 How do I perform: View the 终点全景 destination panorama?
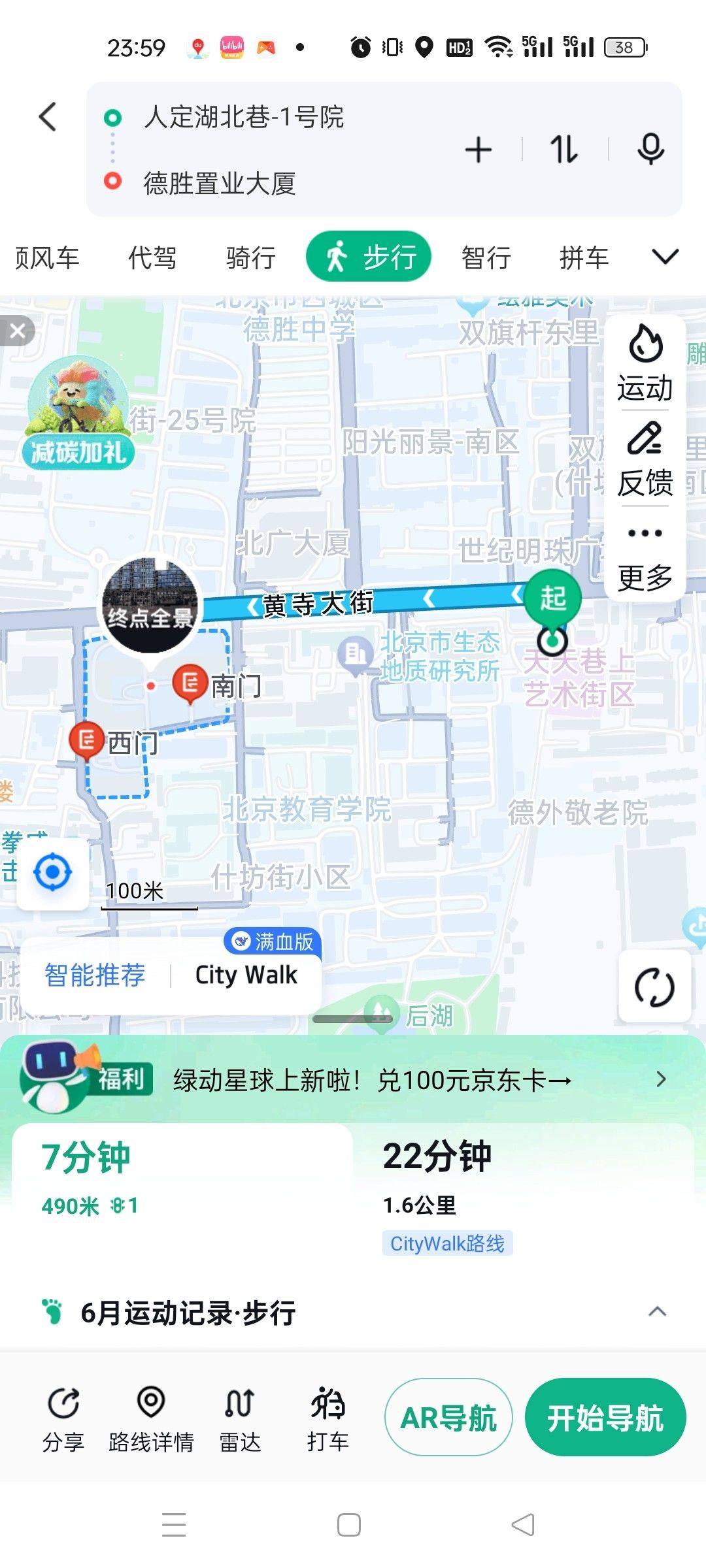tap(150, 605)
